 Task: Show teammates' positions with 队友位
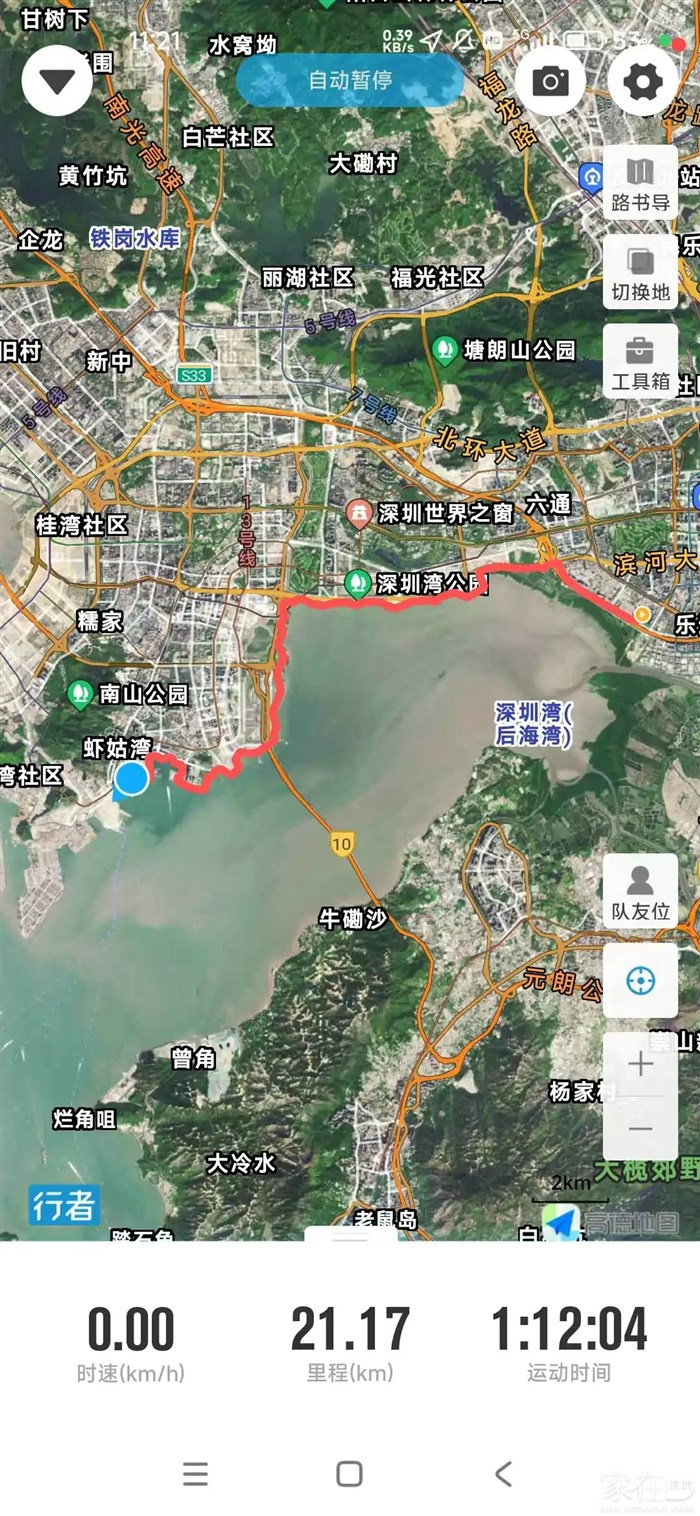(x=640, y=891)
